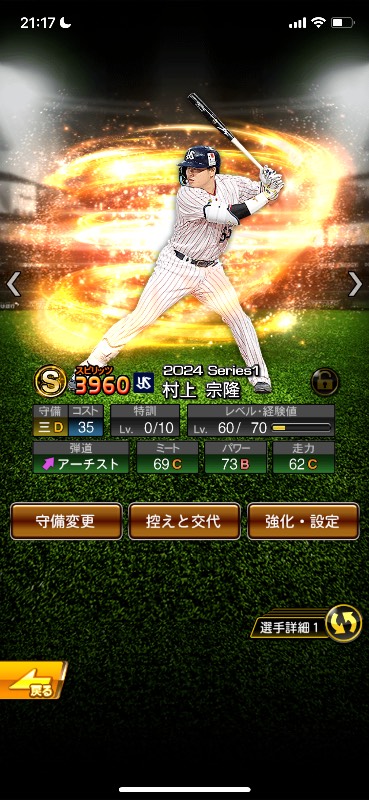
Task: Go back with the 戻る button
Action: (x=33, y=680)
